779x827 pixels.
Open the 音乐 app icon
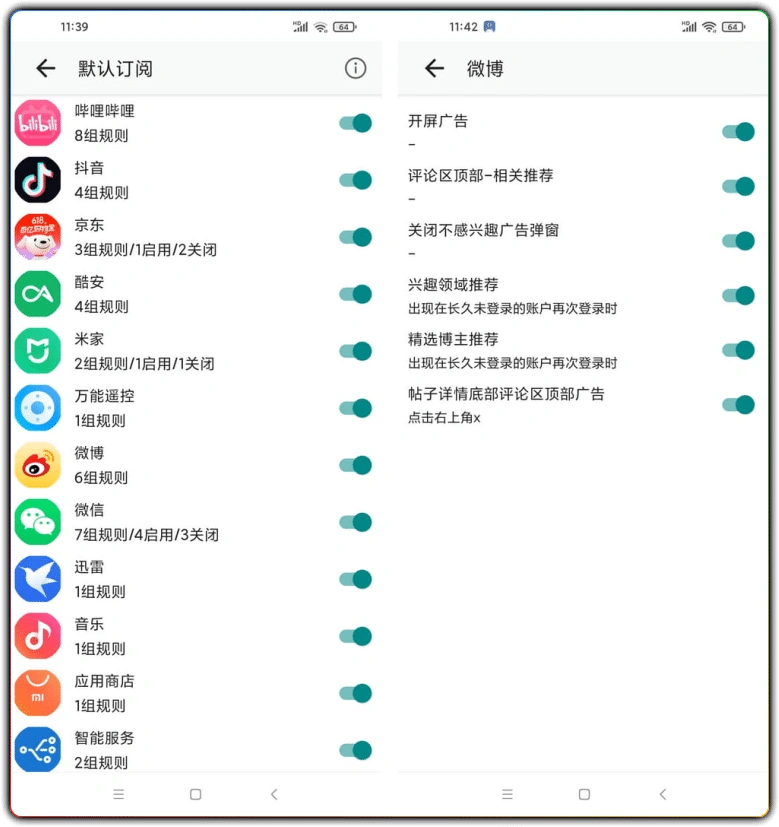(x=37, y=635)
